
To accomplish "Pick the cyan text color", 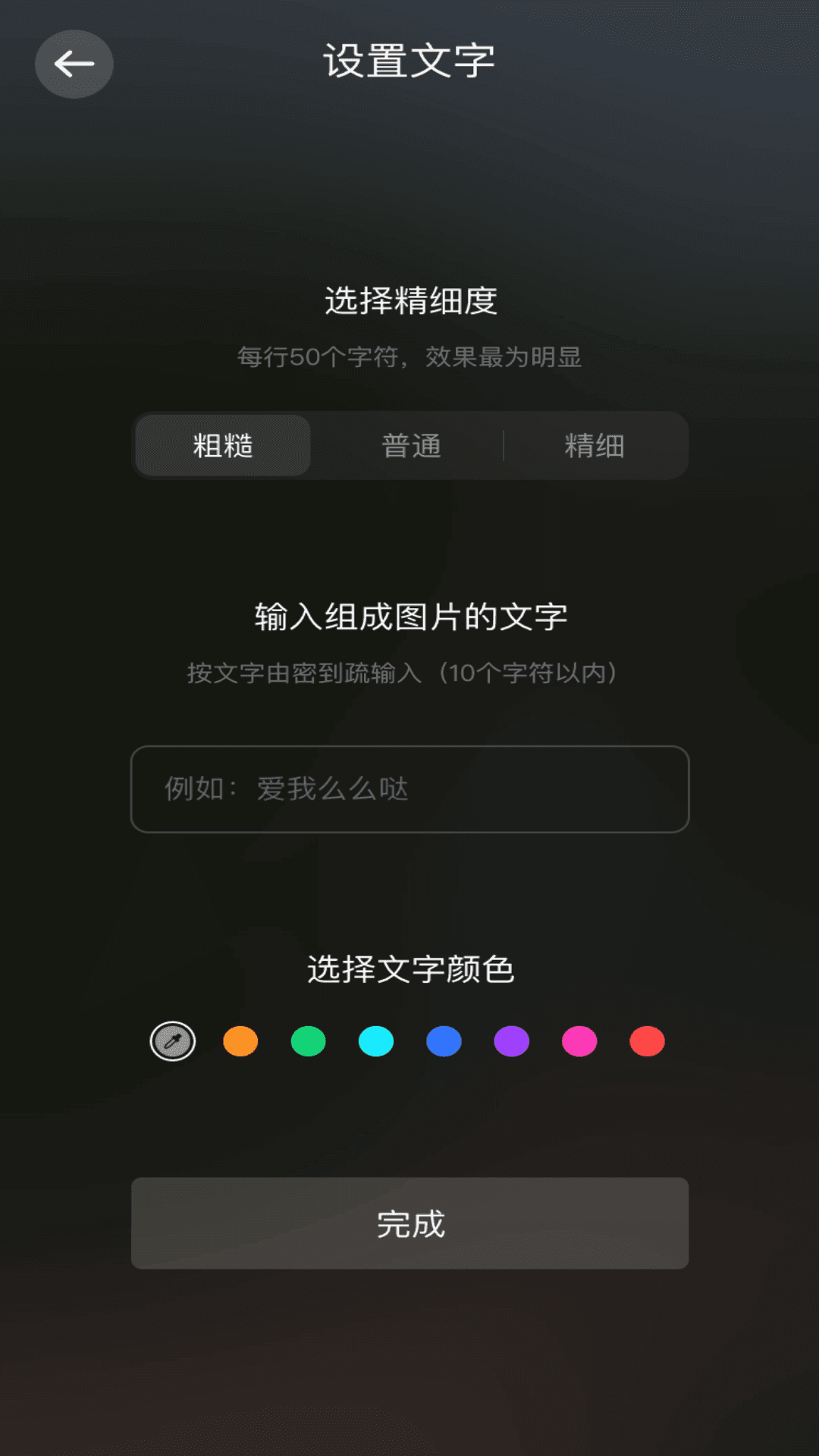I will pos(376,1041).
